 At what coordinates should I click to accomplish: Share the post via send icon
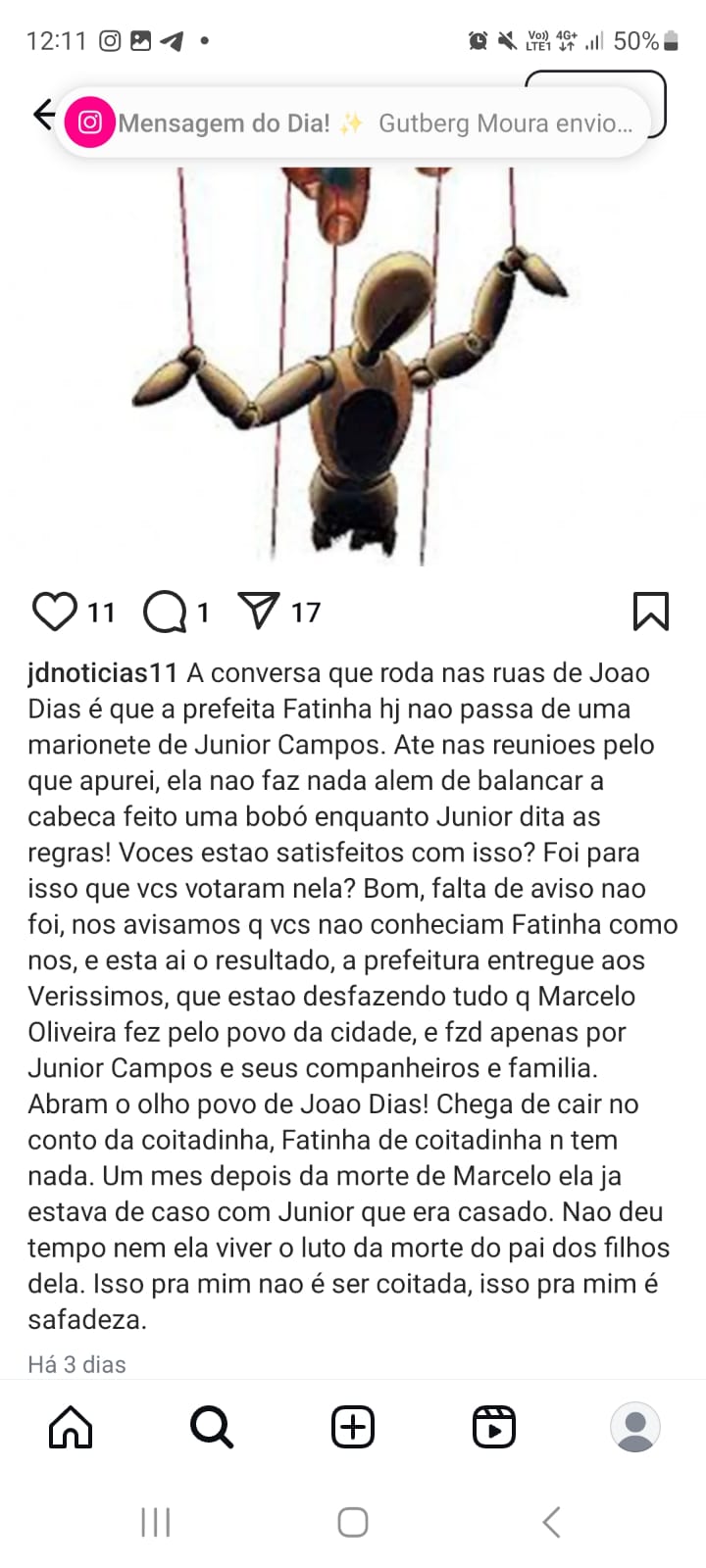pos(260,611)
